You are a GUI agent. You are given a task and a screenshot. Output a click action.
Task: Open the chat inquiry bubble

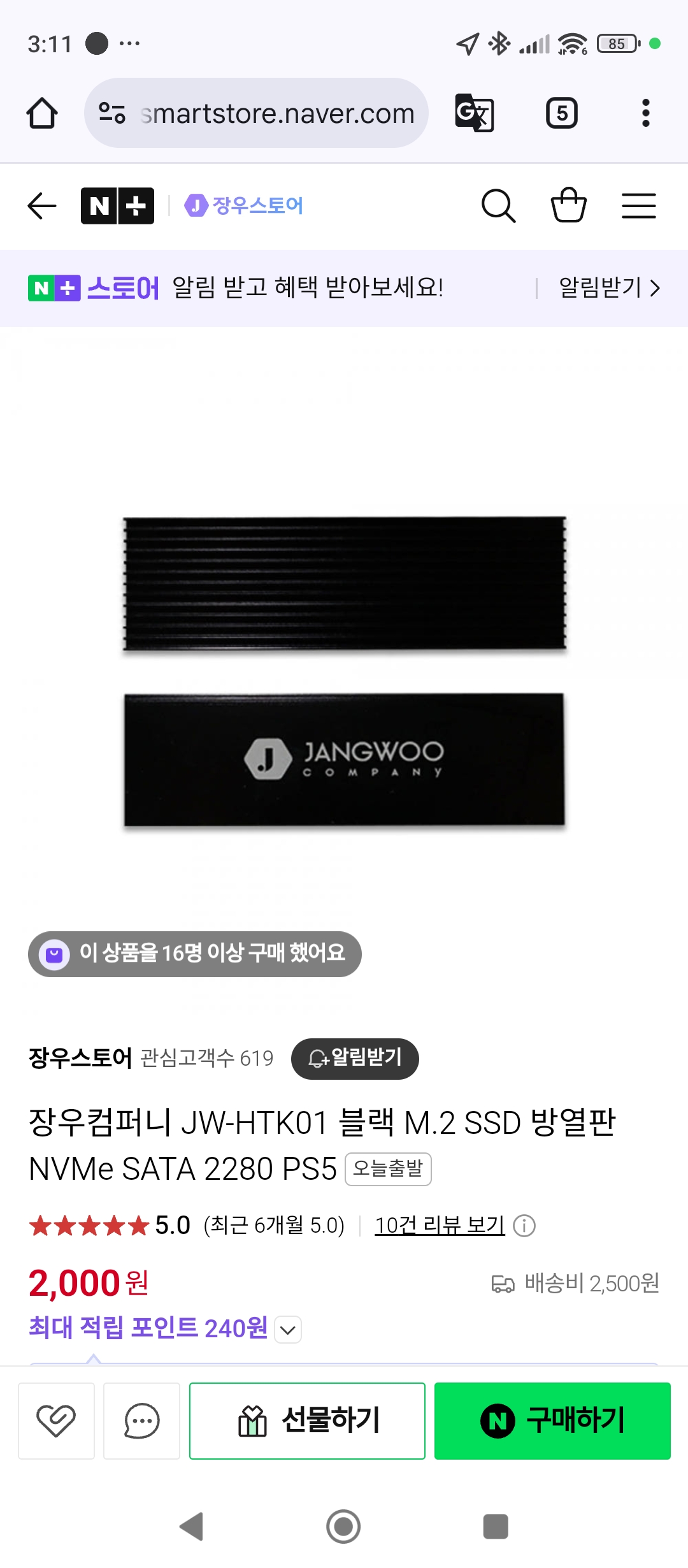141,1421
